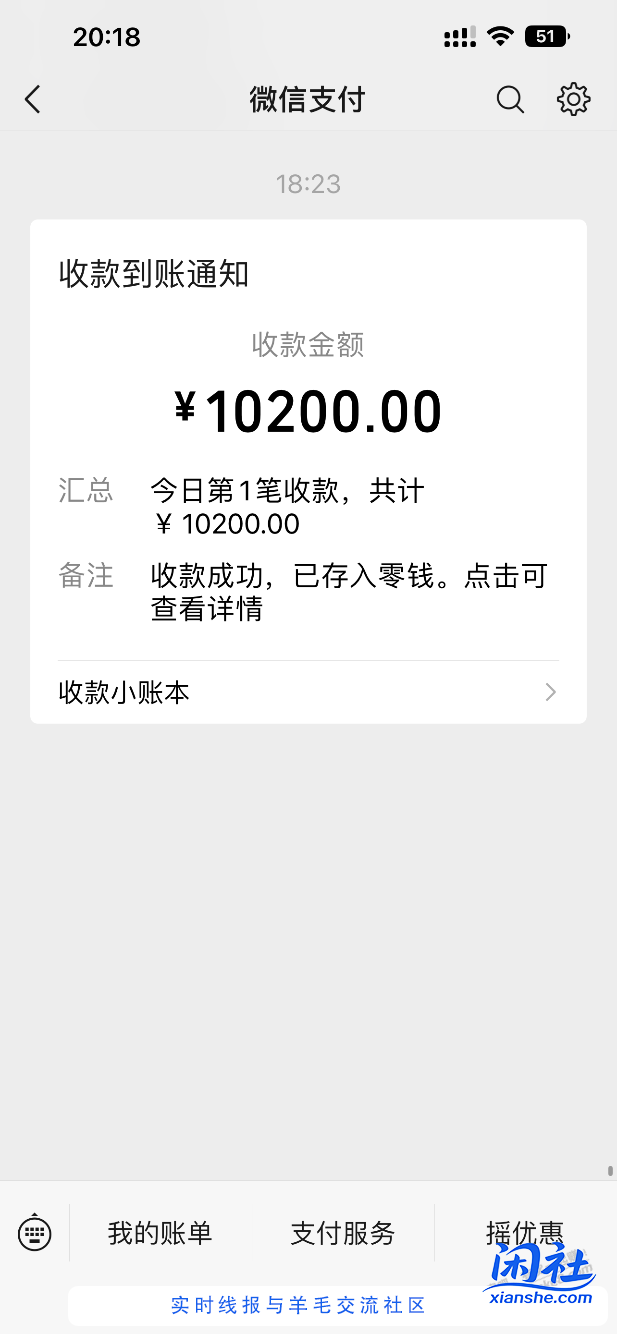Open the 我的账单 menu
Screen dimensions: 617x1334
[160, 1233]
